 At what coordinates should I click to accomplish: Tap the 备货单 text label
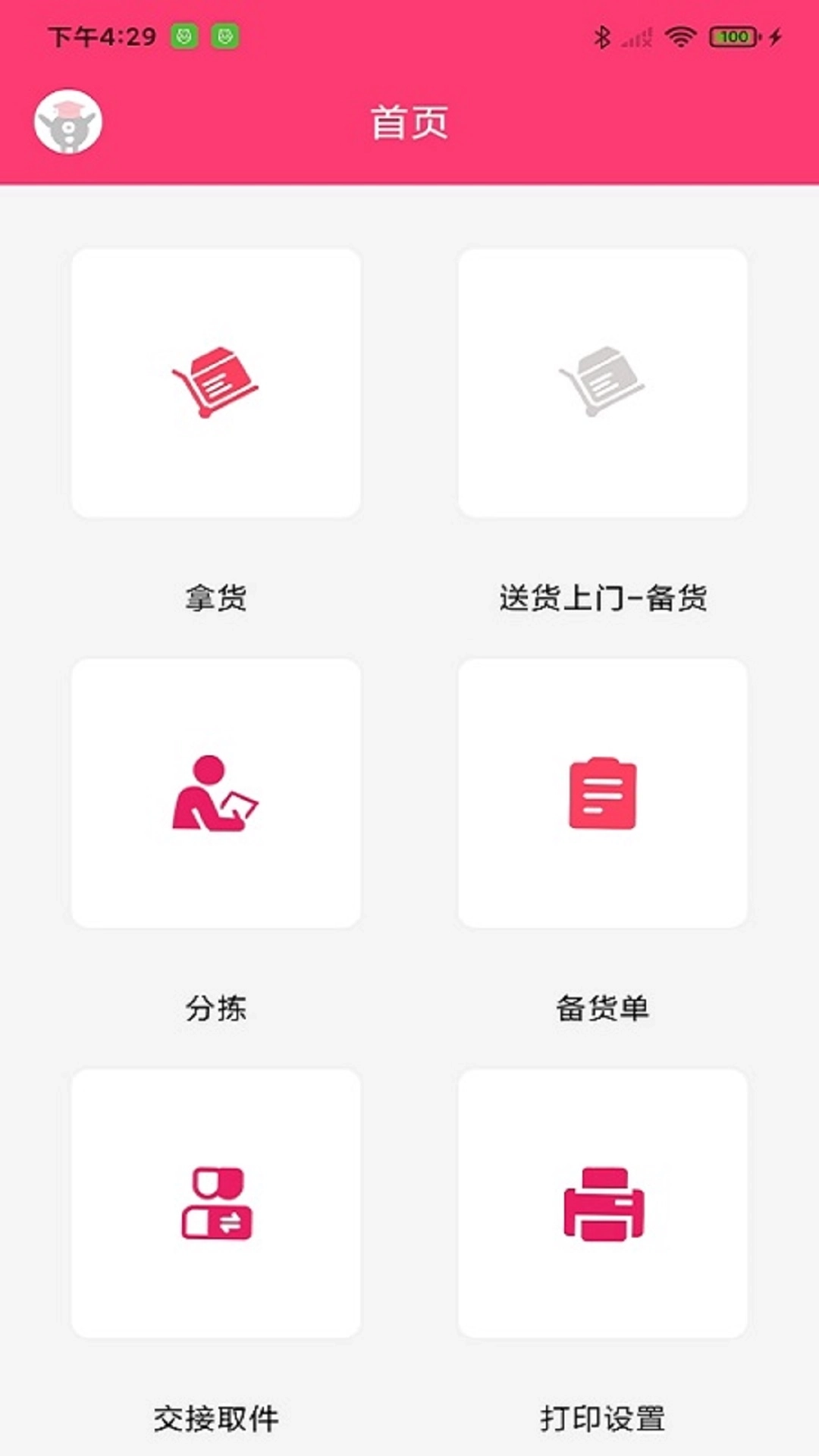tap(603, 1009)
